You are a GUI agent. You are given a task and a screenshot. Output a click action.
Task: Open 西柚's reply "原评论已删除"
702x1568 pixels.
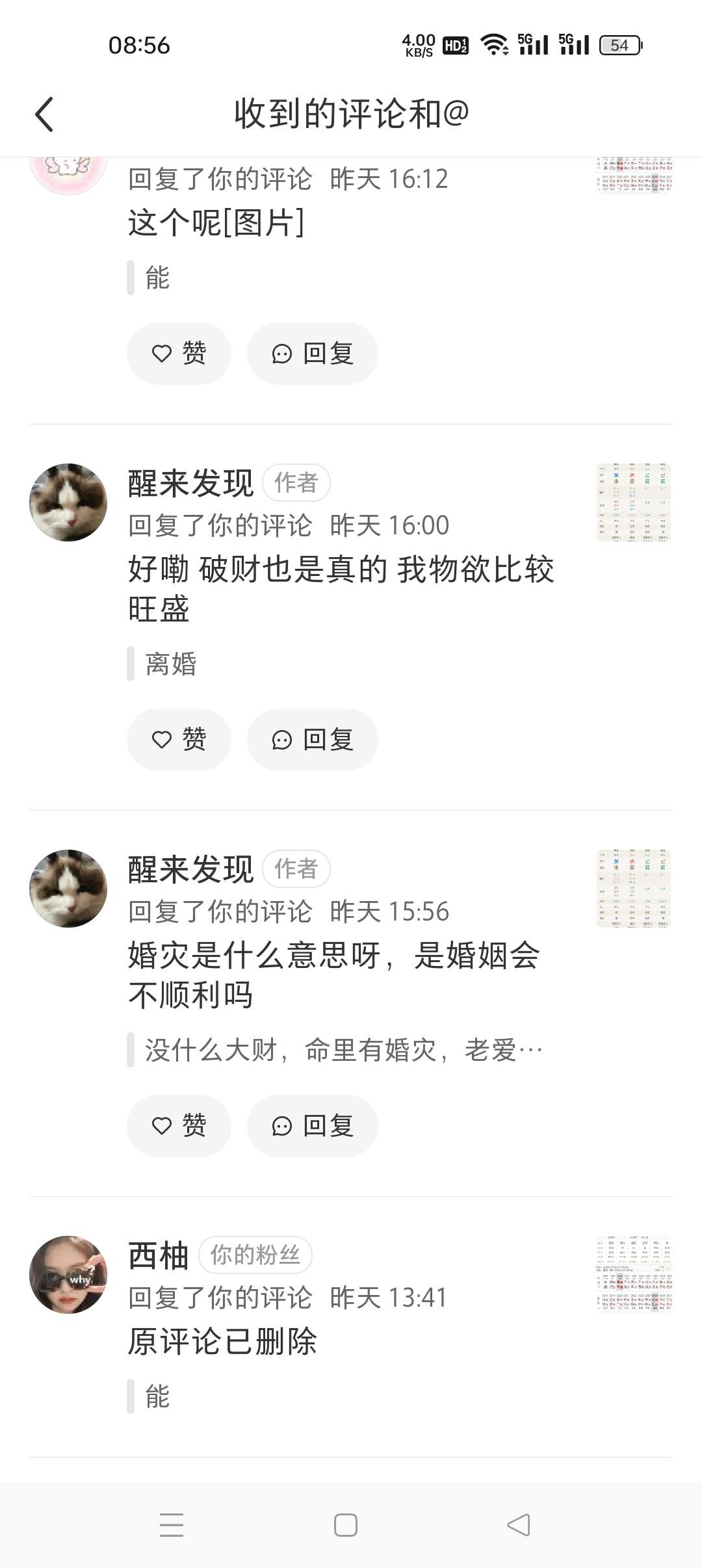[x=222, y=1341]
